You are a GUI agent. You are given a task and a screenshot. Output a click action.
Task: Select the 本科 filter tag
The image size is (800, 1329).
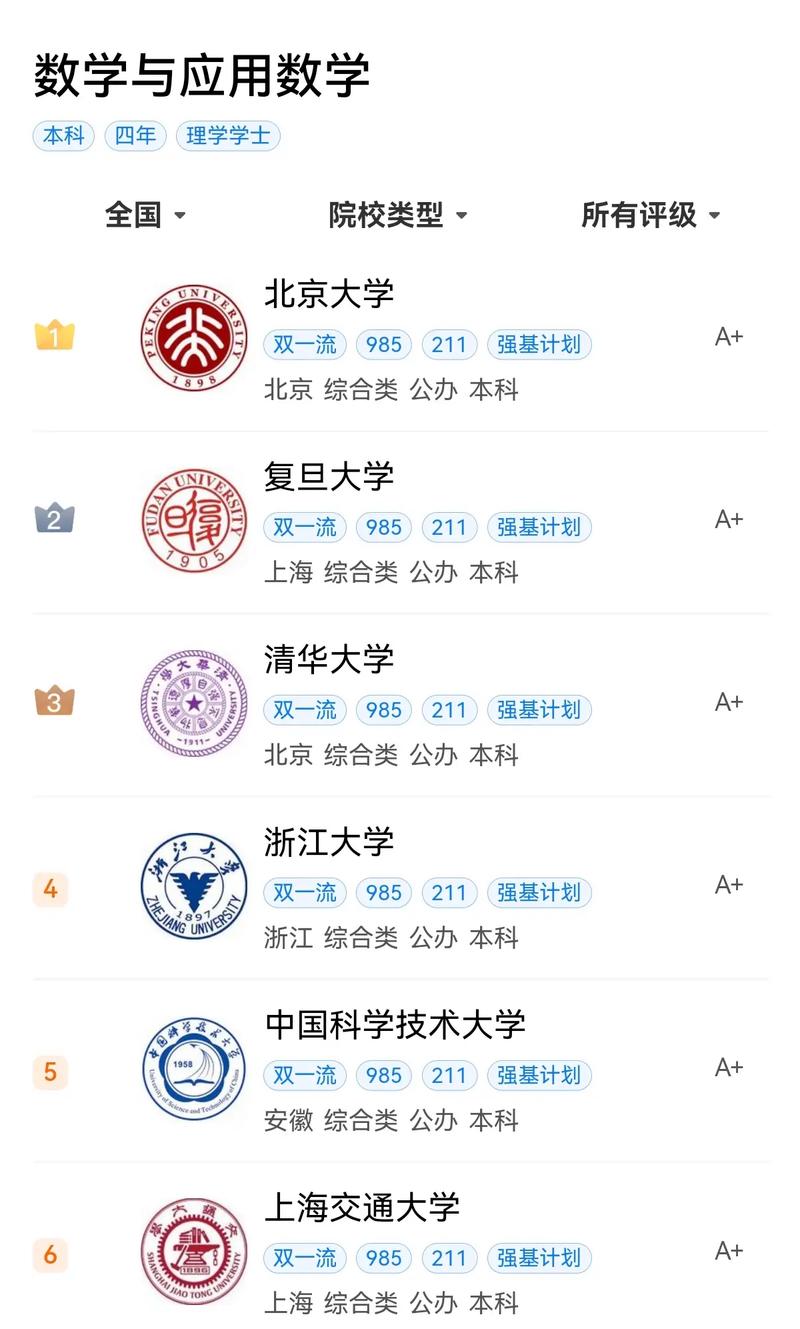(x=63, y=136)
